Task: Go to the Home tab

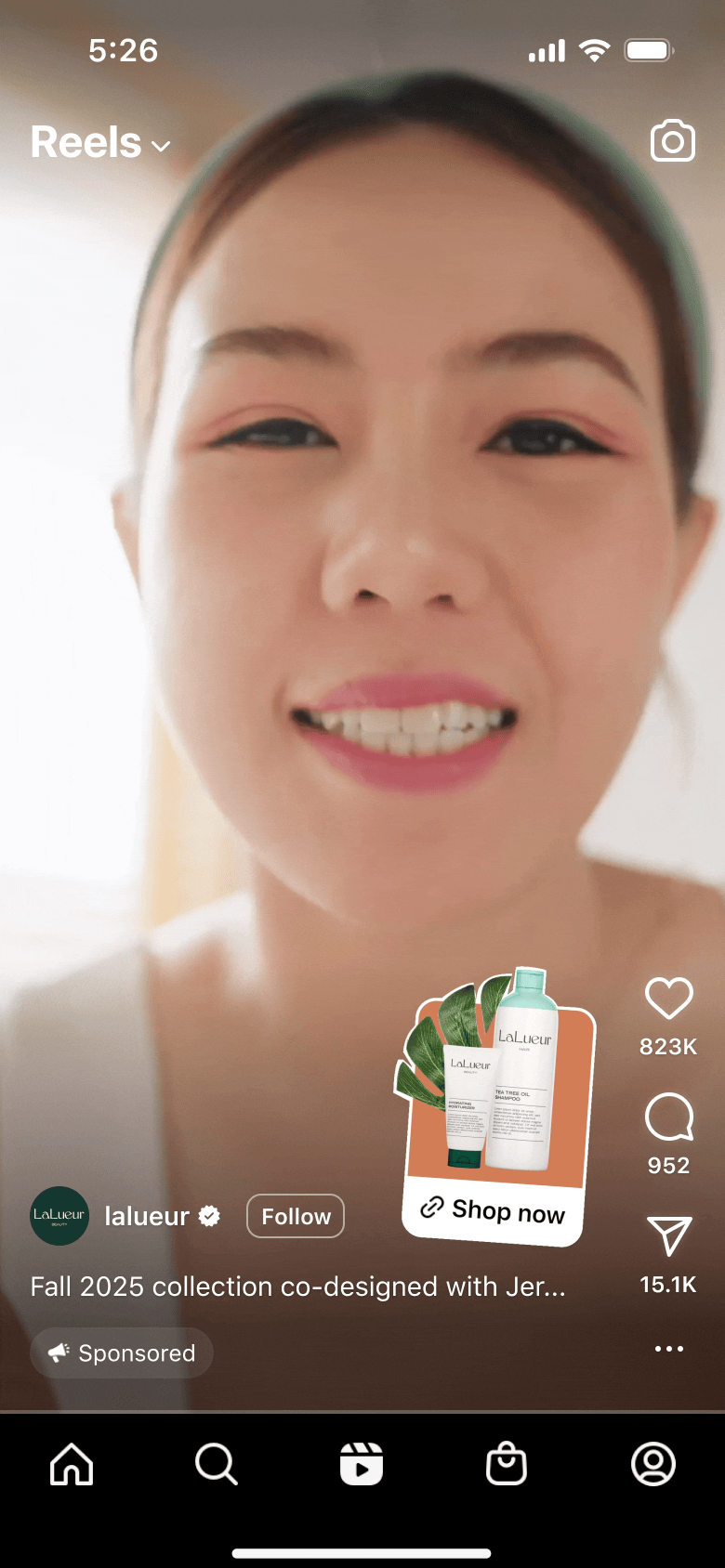Action: pyautogui.click(x=72, y=1465)
